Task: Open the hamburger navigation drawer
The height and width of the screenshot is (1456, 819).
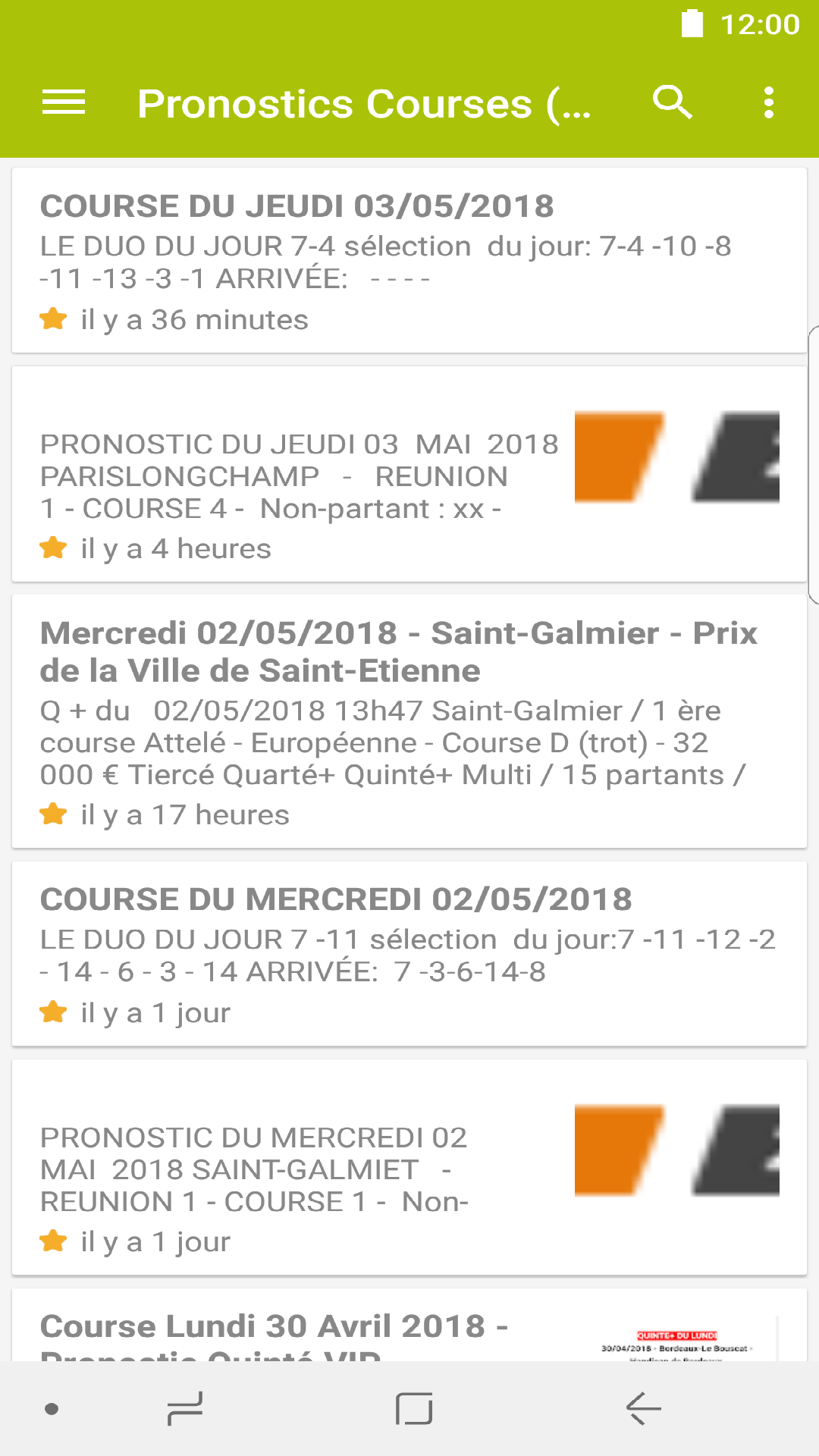Action: pos(64,102)
